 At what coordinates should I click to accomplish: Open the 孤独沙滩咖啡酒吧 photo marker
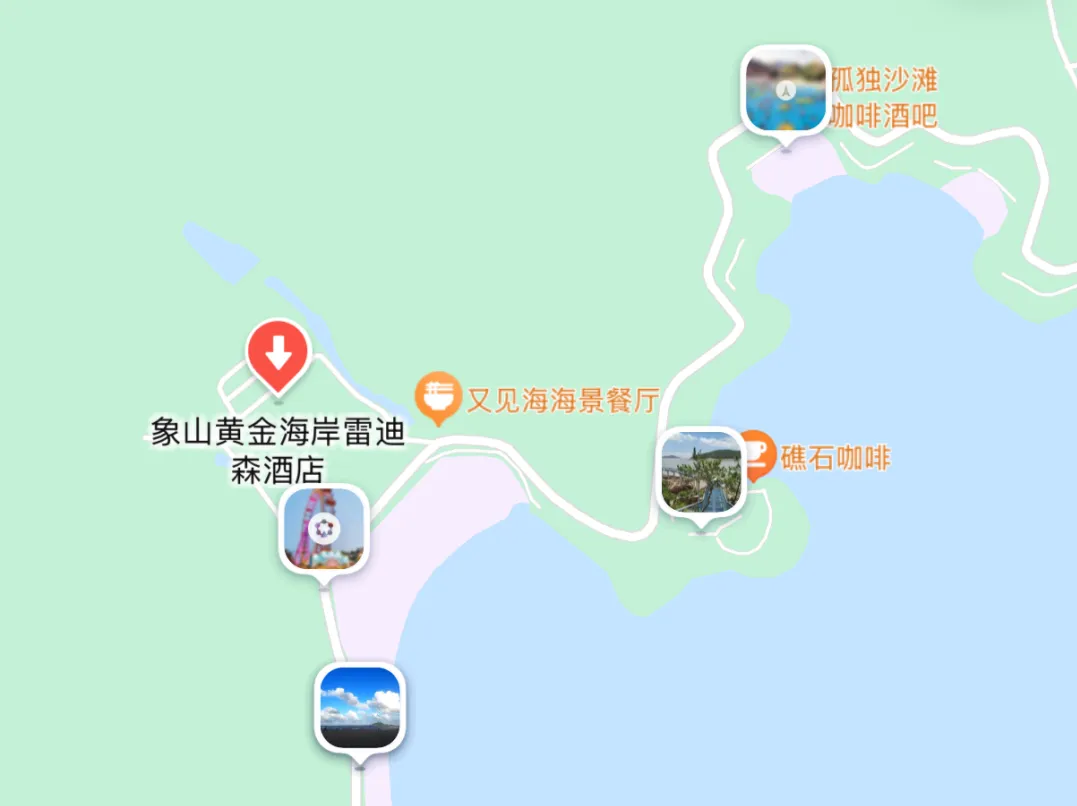click(787, 91)
